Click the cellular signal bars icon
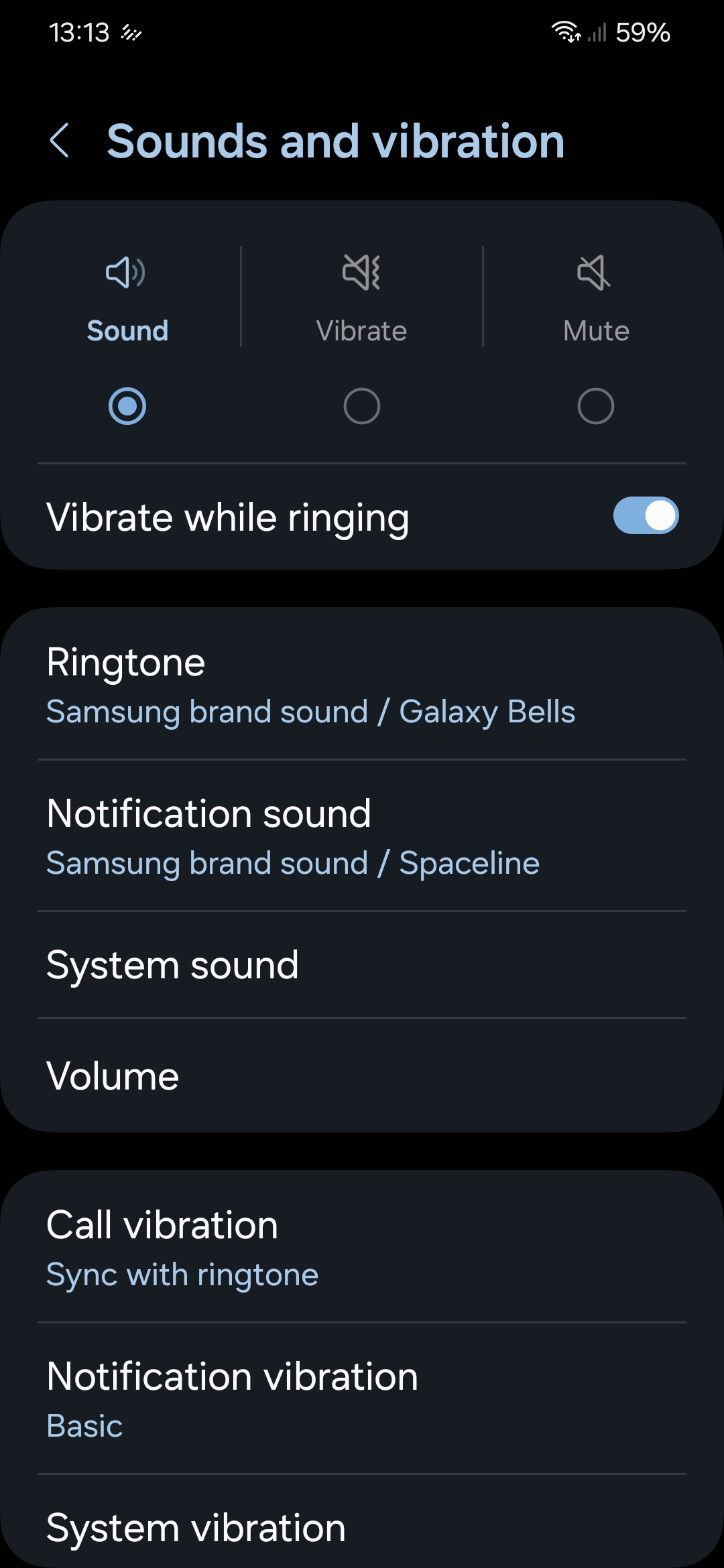This screenshot has width=724, height=1568. (x=597, y=32)
